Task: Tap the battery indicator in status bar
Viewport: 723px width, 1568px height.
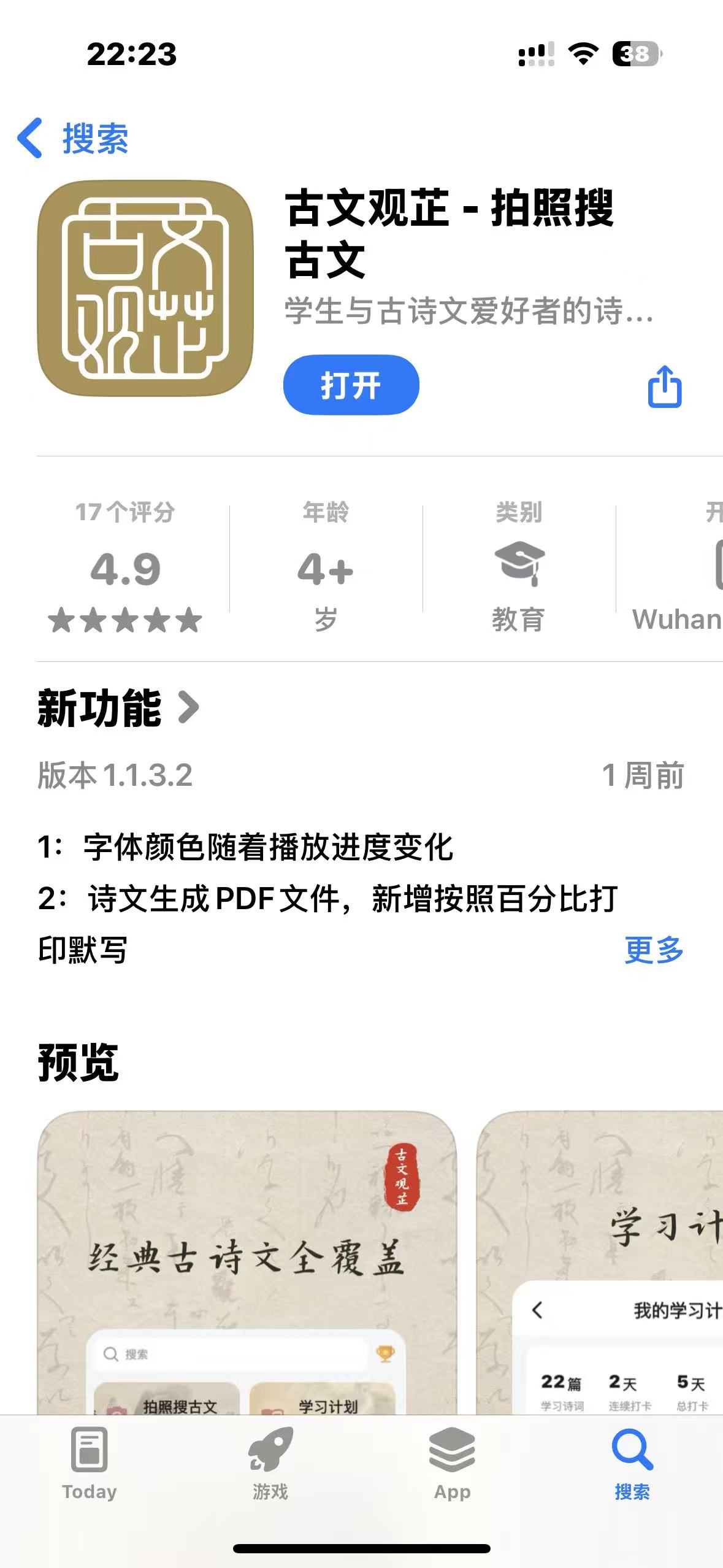Action: (633, 55)
